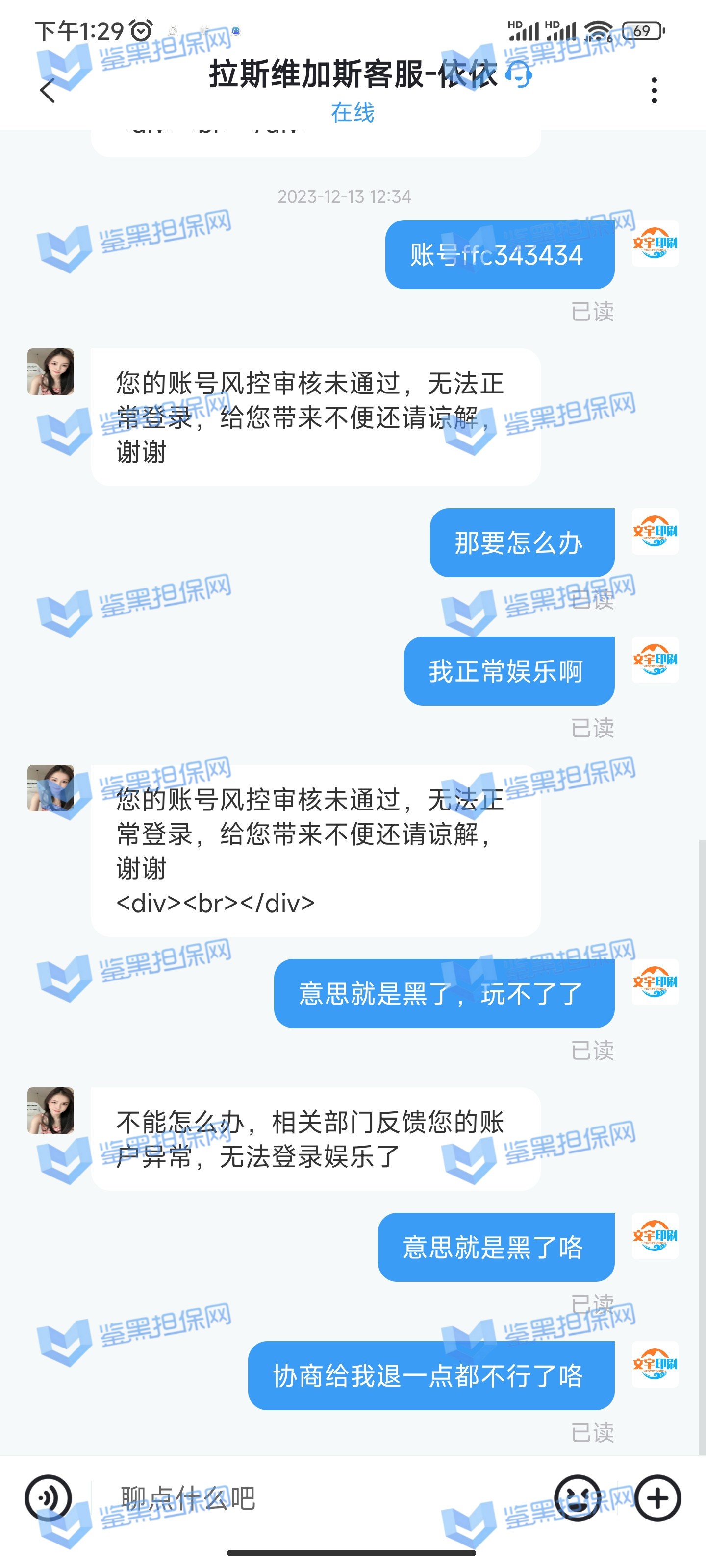Open the plus attachment menu
Image resolution: width=706 pixels, height=1568 pixels.
tap(657, 1498)
